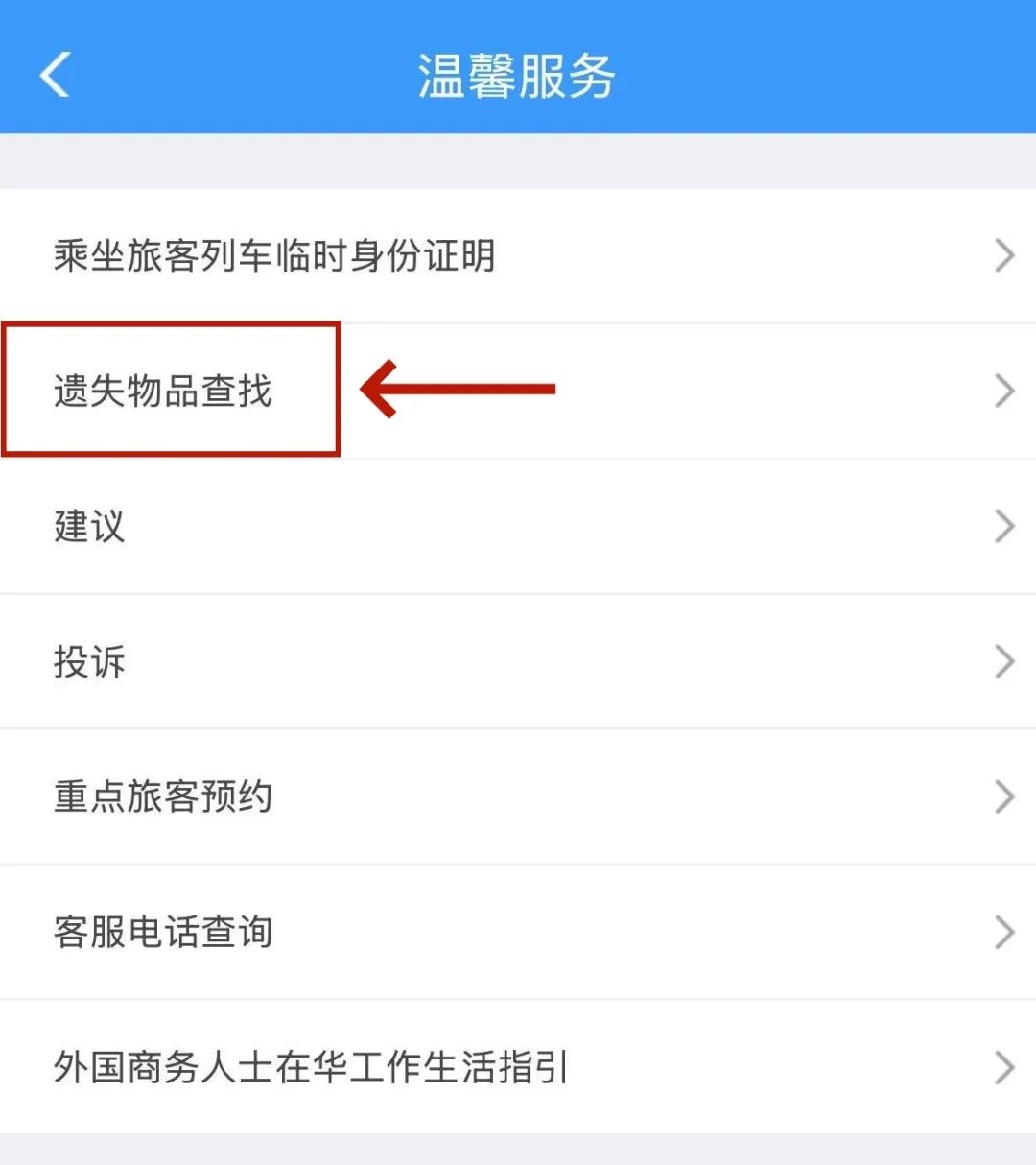Open 乘坐旅客列车临时身份证明
This screenshot has width=1036, height=1165.
coord(518,256)
